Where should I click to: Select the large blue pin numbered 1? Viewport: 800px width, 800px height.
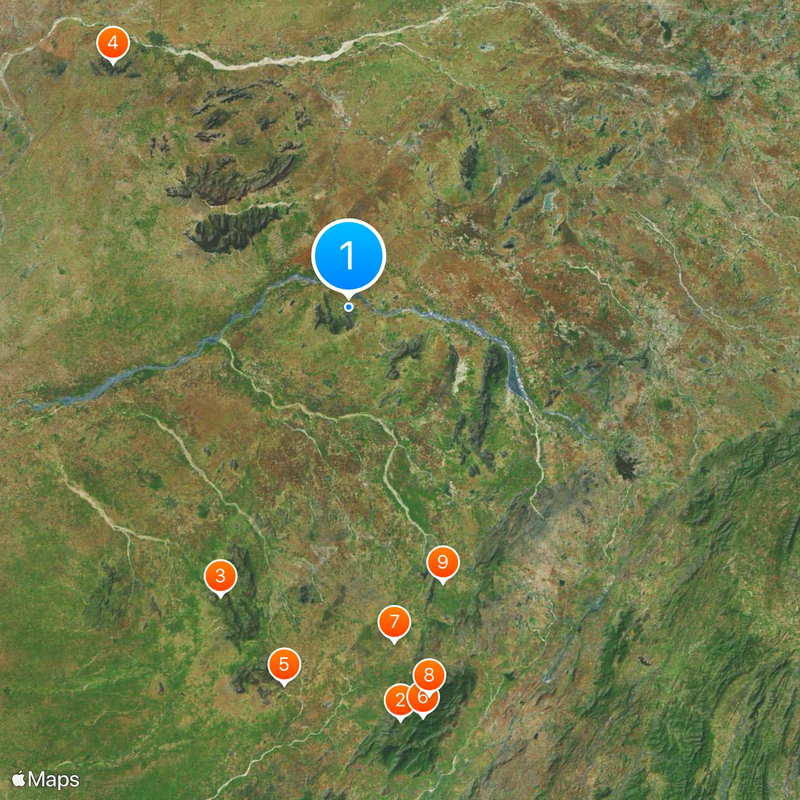[348, 255]
